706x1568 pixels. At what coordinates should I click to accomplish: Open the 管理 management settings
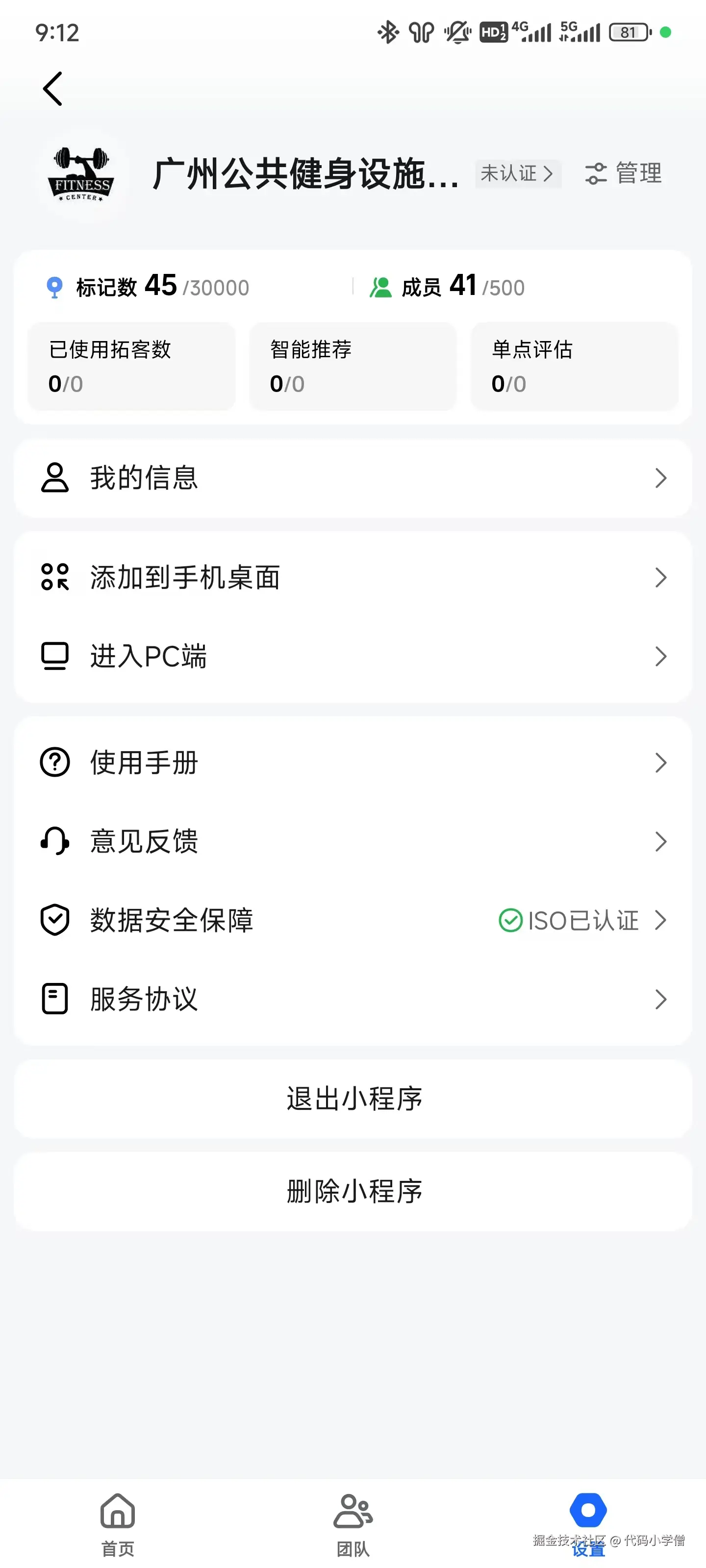click(x=623, y=173)
